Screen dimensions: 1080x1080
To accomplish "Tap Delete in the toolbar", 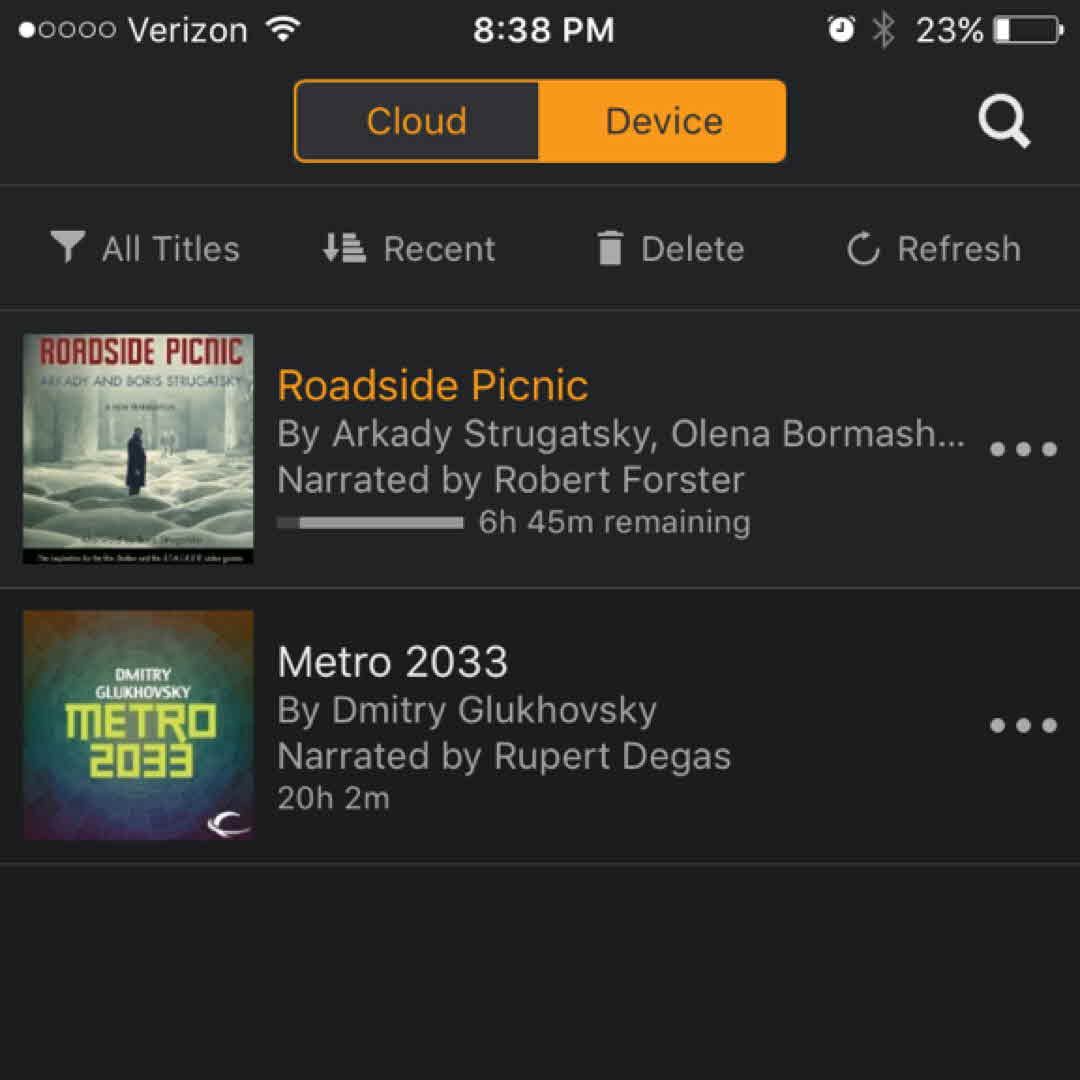I will click(670, 248).
